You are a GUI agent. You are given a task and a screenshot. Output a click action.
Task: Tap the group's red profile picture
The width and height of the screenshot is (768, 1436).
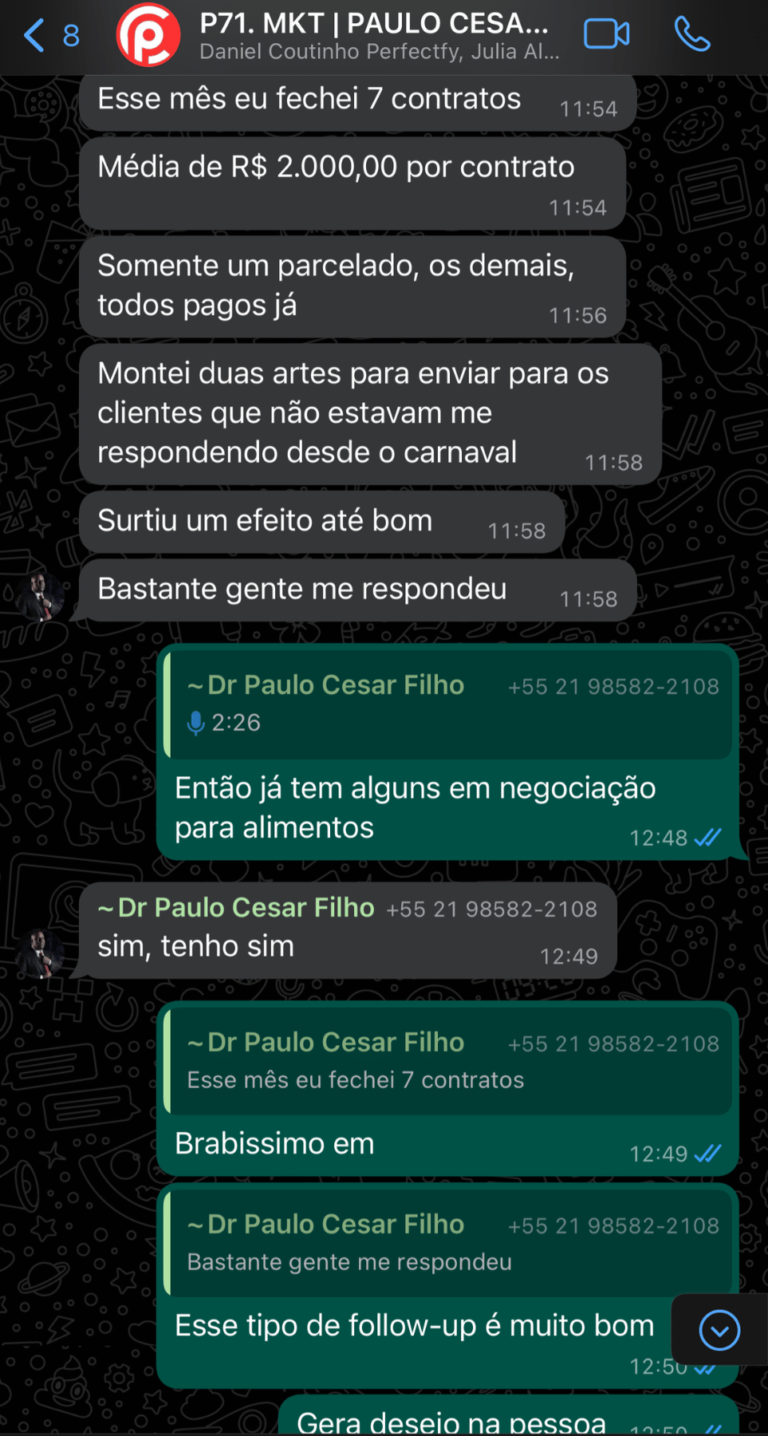pos(149,35)
